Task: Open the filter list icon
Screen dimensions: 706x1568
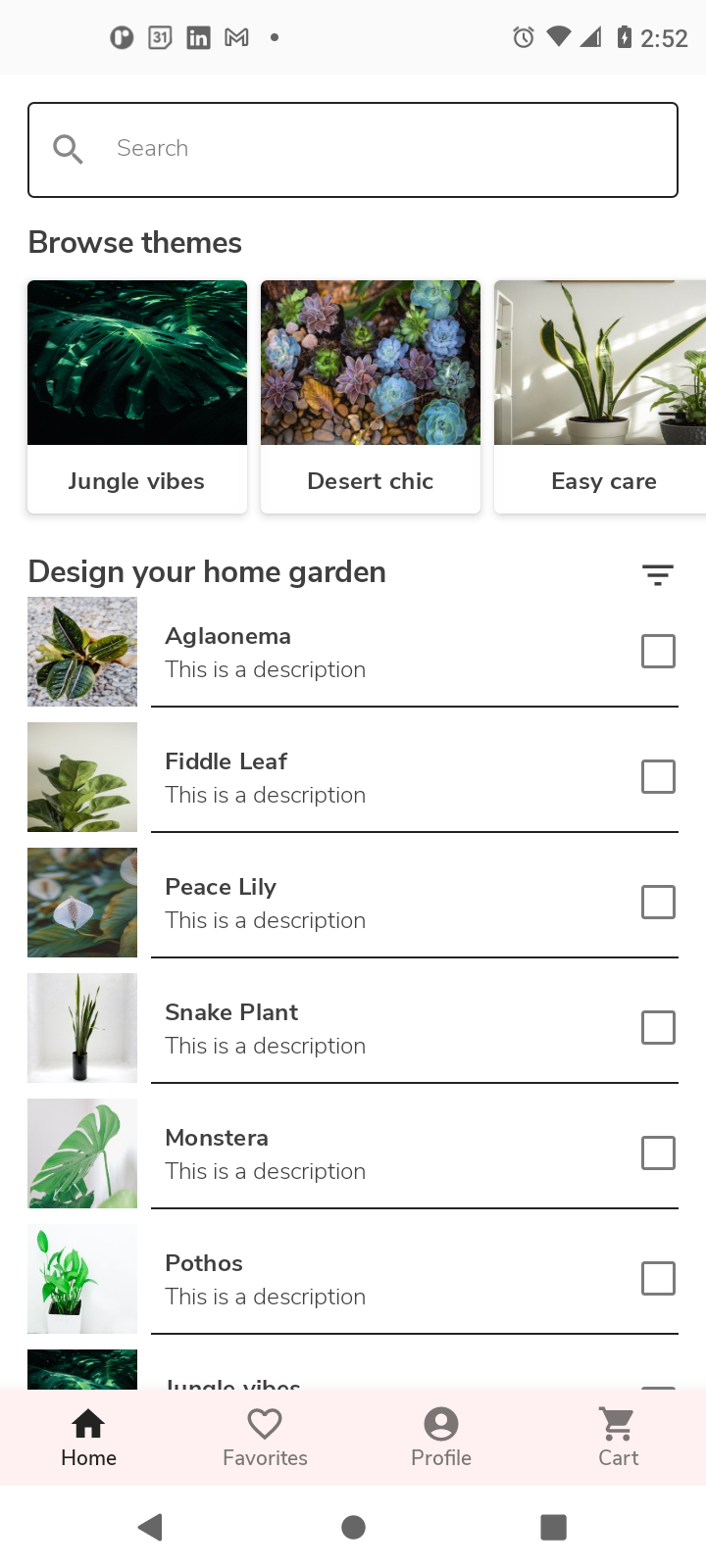Action: [x=658, y=575]
